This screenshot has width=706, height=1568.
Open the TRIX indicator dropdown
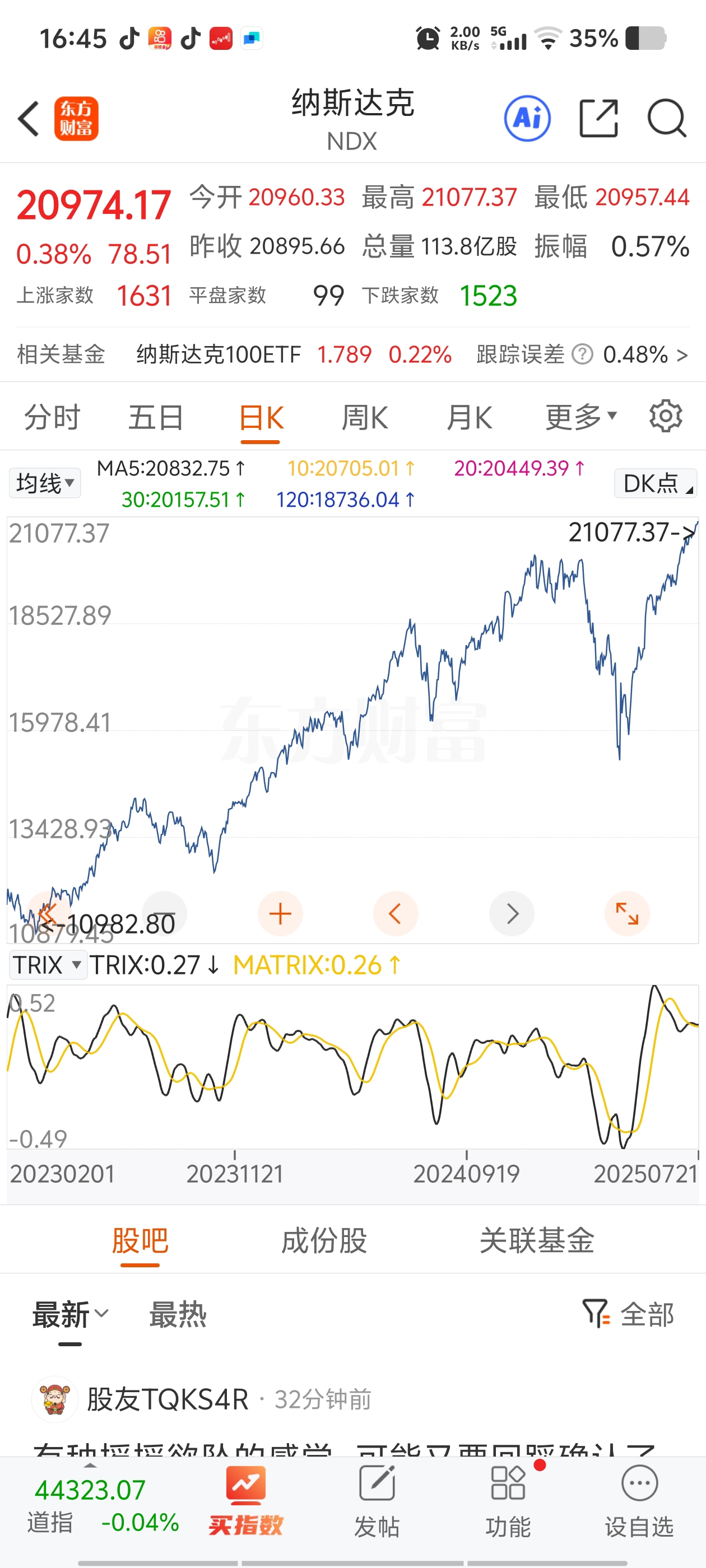(48, 965)
